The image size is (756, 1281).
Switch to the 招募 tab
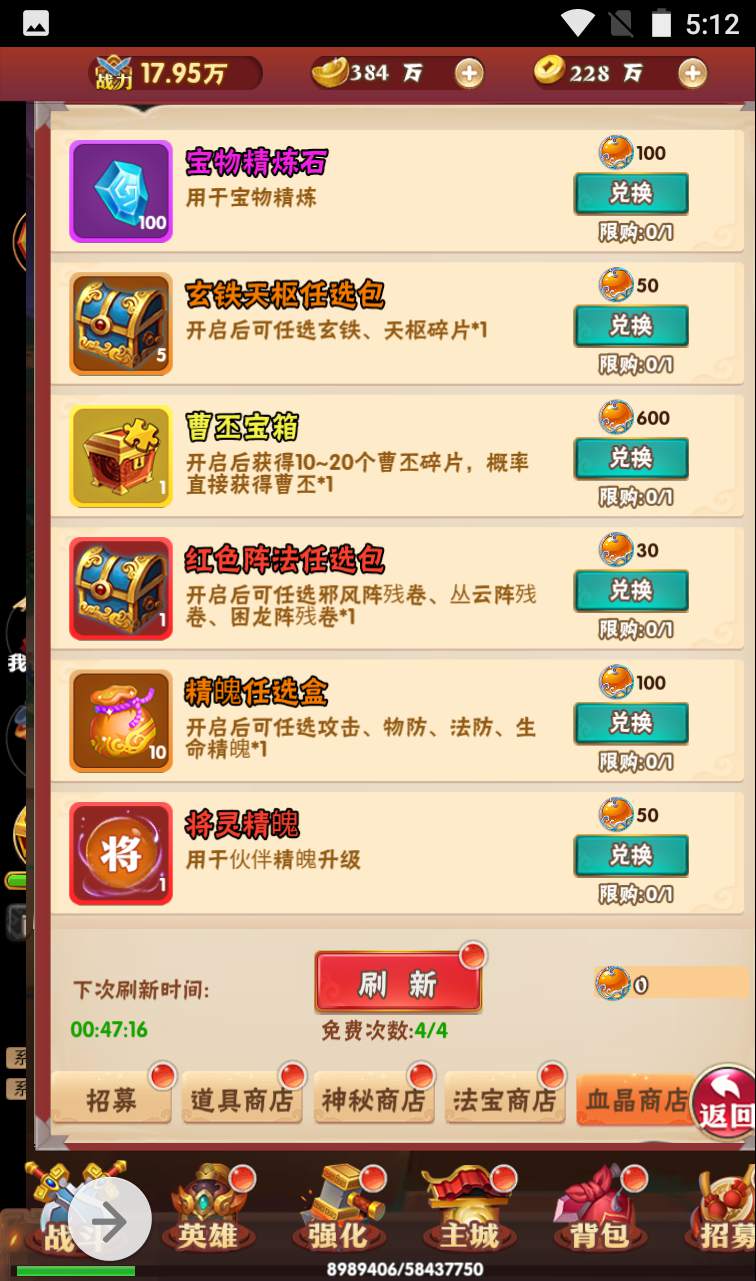(111, 1100)
